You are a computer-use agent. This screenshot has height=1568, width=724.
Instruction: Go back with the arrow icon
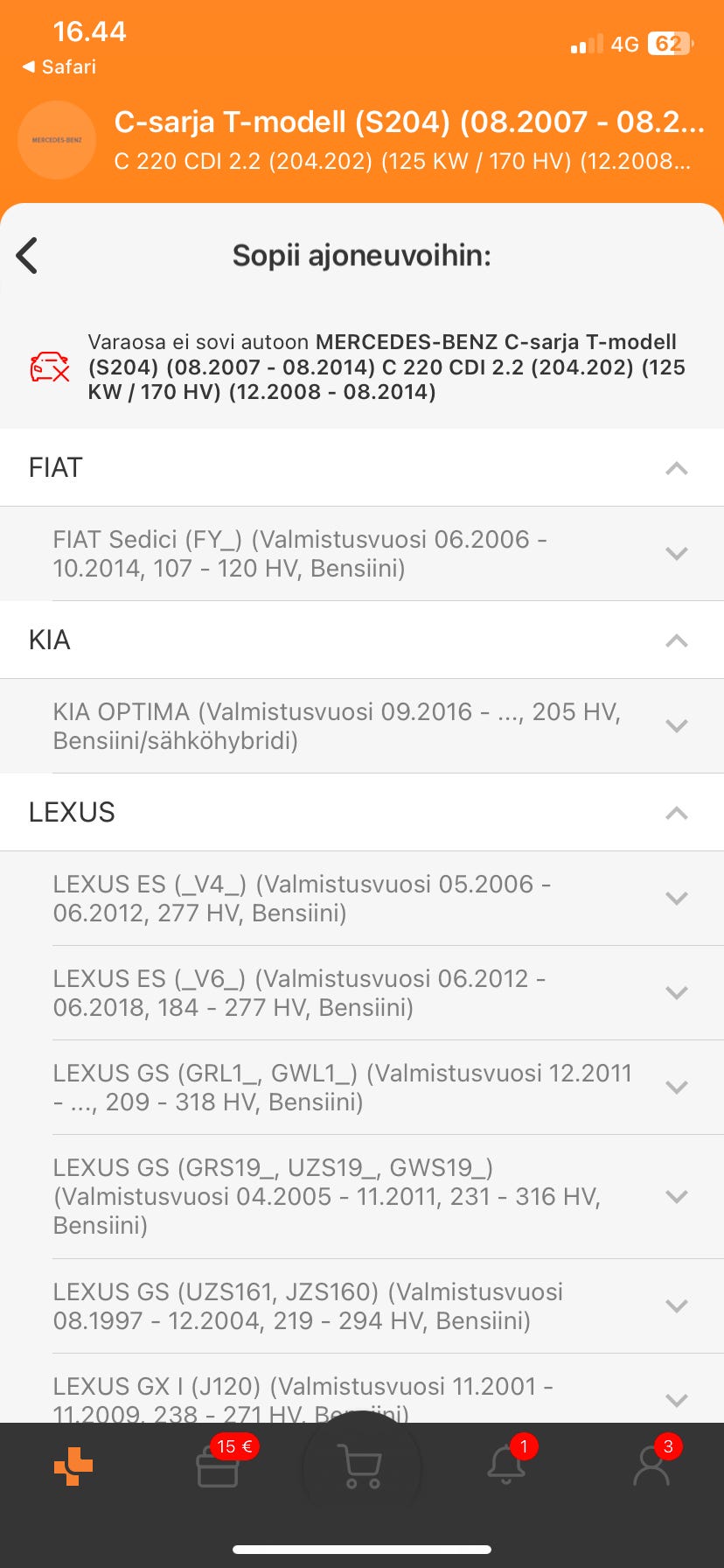click(28, 255)
